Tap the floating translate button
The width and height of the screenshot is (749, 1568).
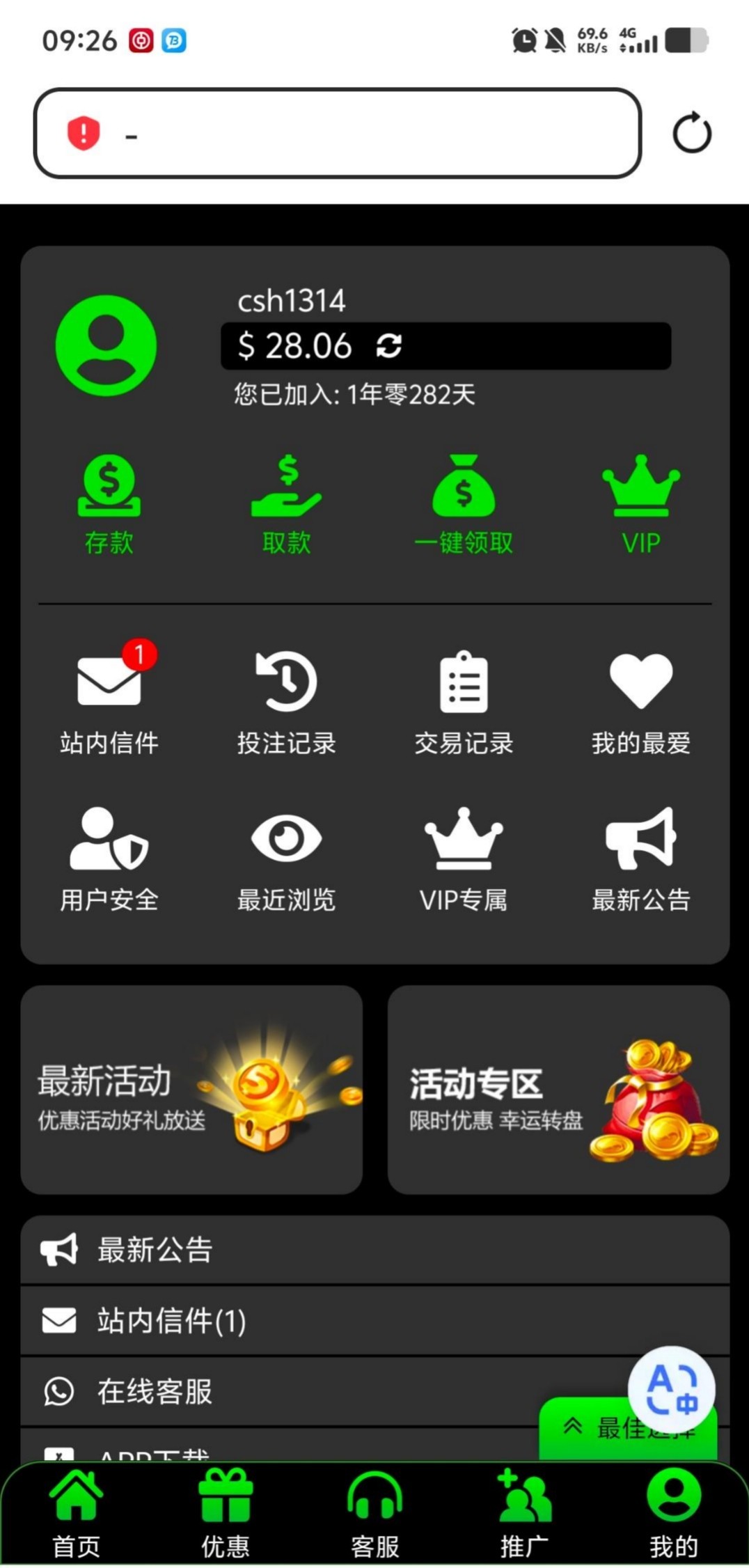671,1388
